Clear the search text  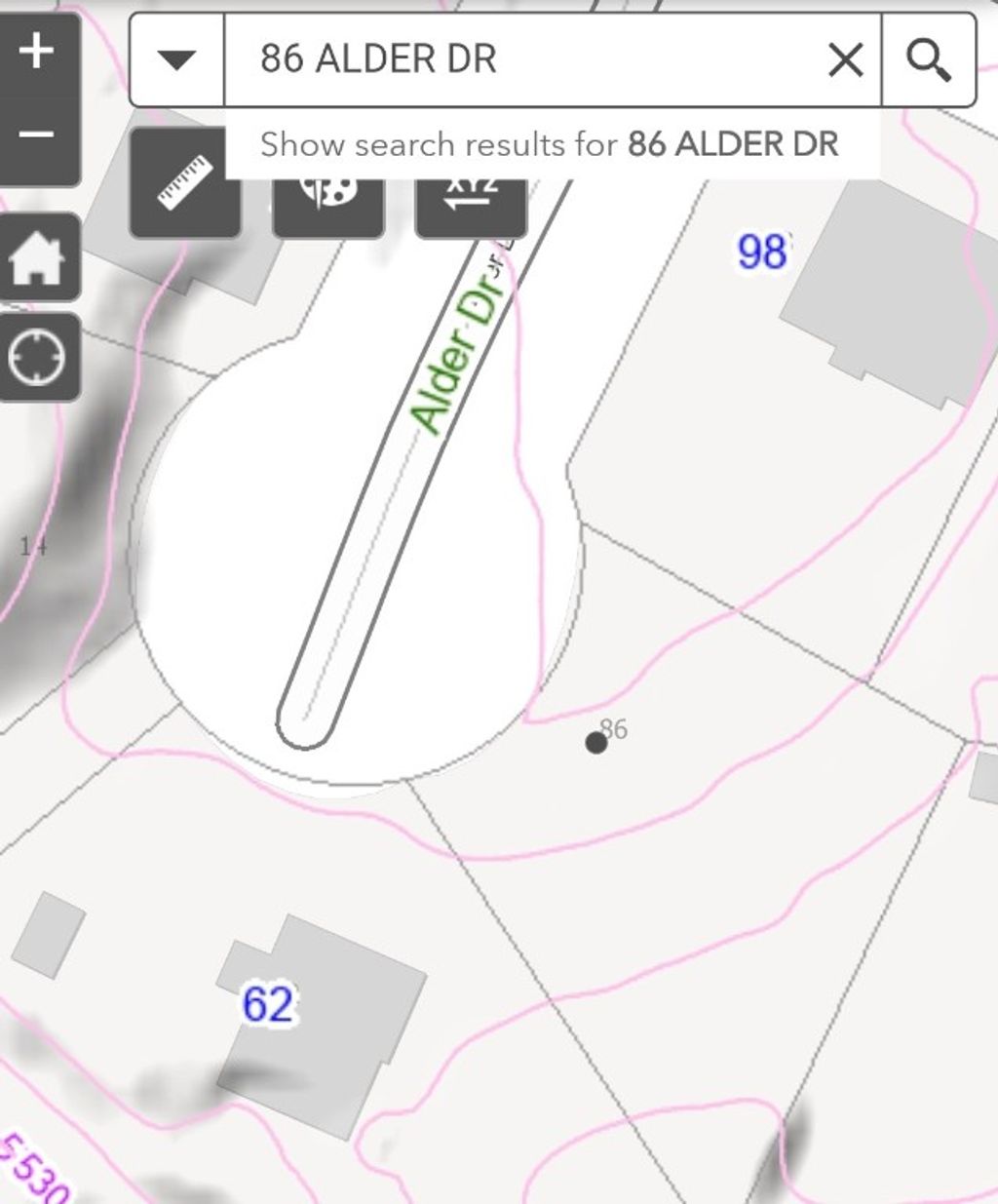(845, 60)
